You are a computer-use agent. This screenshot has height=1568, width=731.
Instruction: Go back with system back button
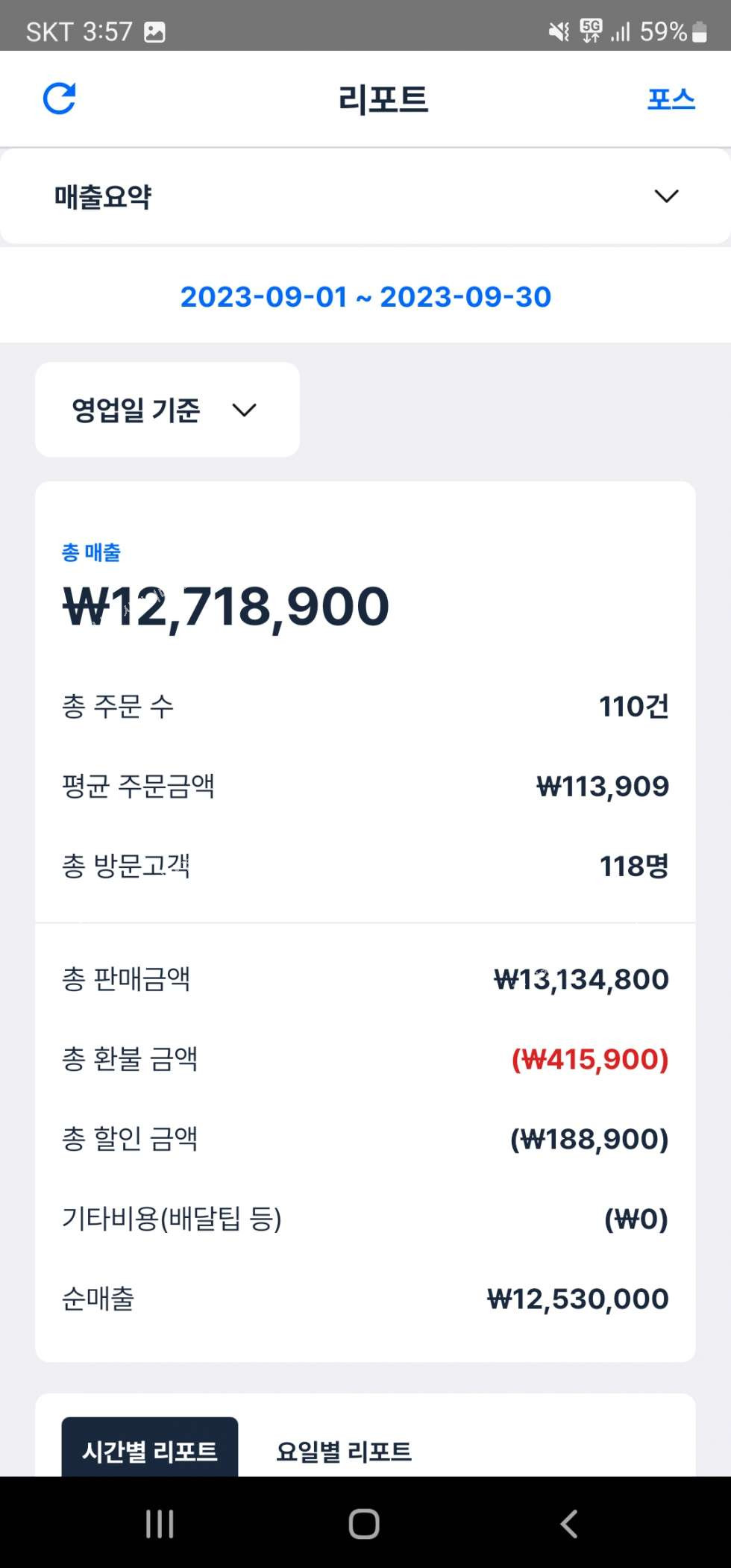click(569, 1523)
